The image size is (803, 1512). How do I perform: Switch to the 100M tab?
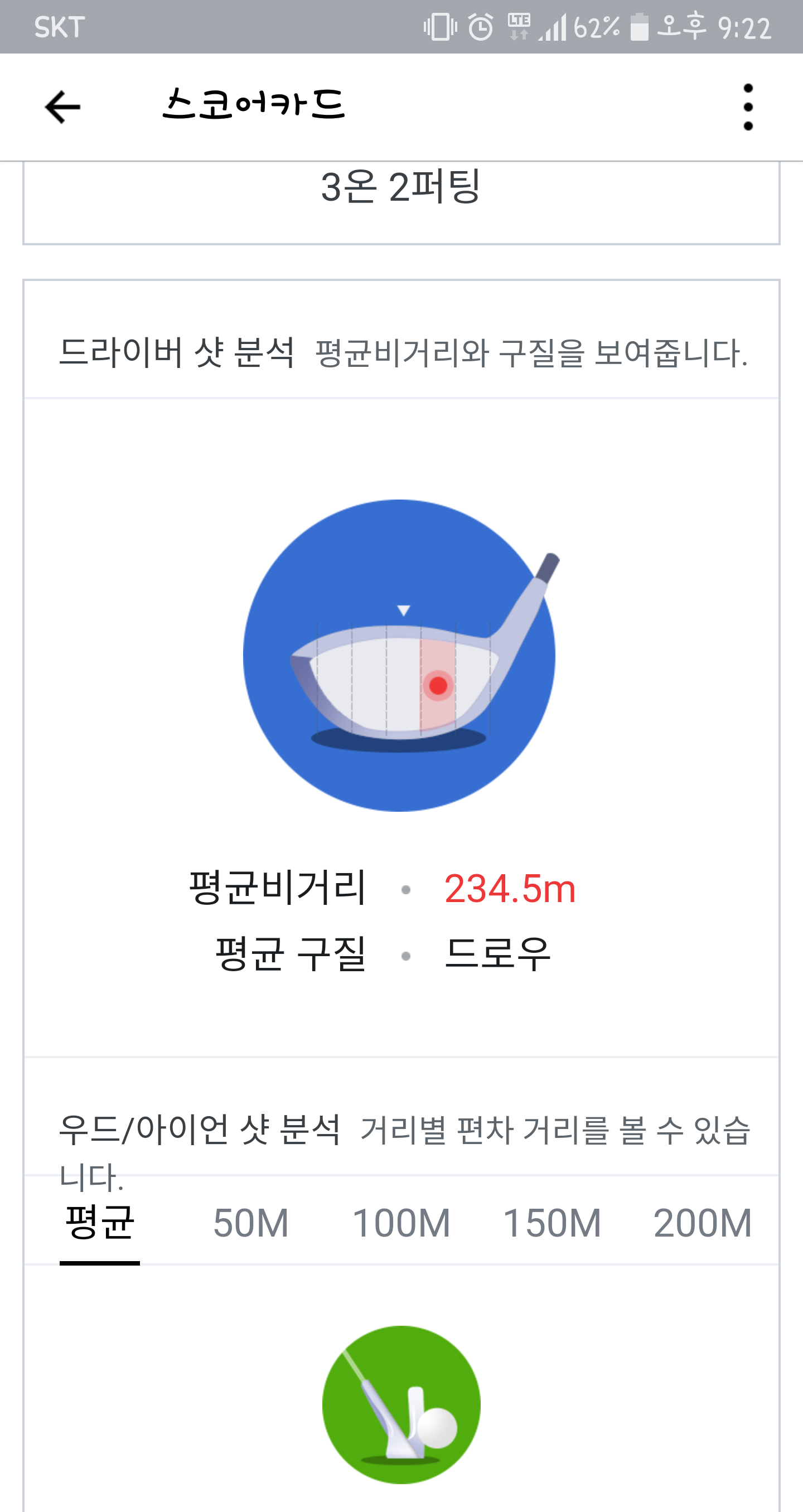point(401,1223)
